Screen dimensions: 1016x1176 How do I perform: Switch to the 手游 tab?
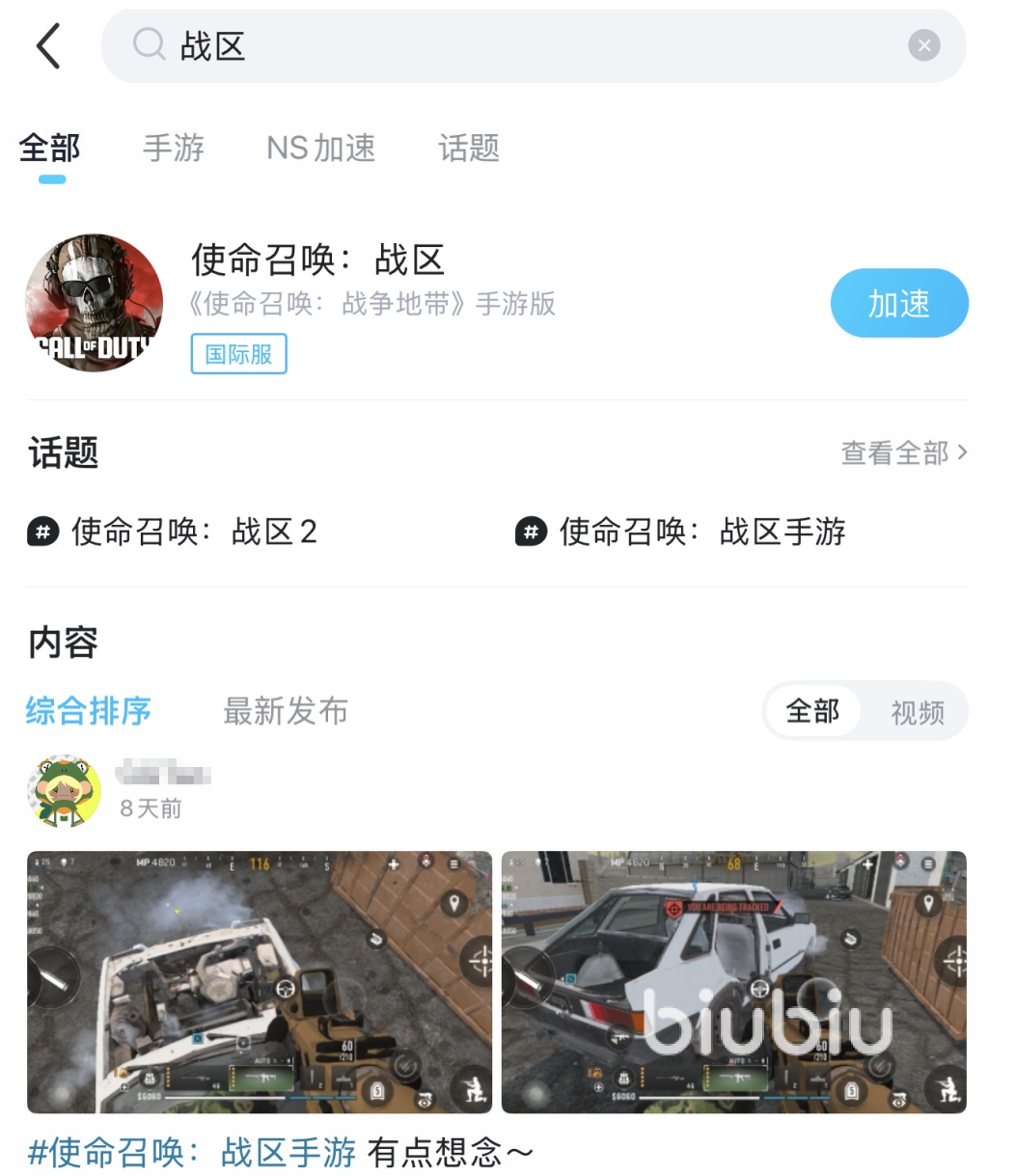click(174, 148)
